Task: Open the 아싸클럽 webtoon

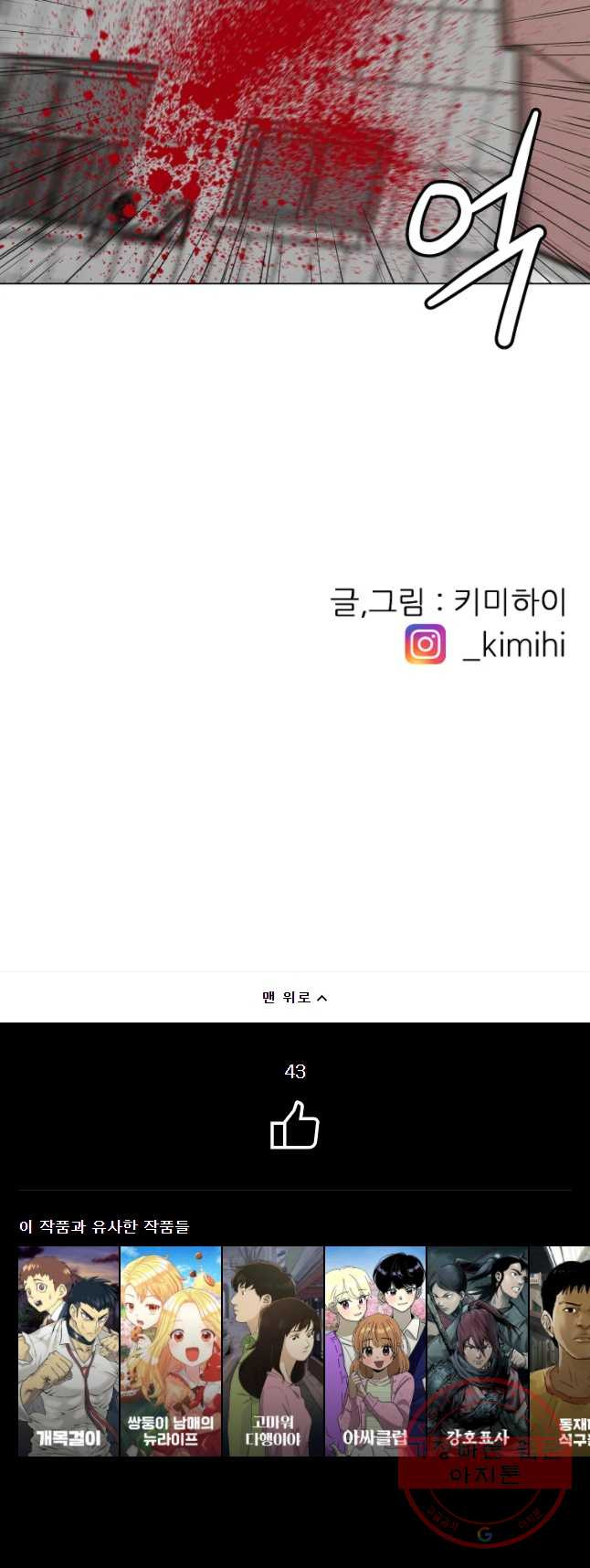Action: click(375, 1351)
